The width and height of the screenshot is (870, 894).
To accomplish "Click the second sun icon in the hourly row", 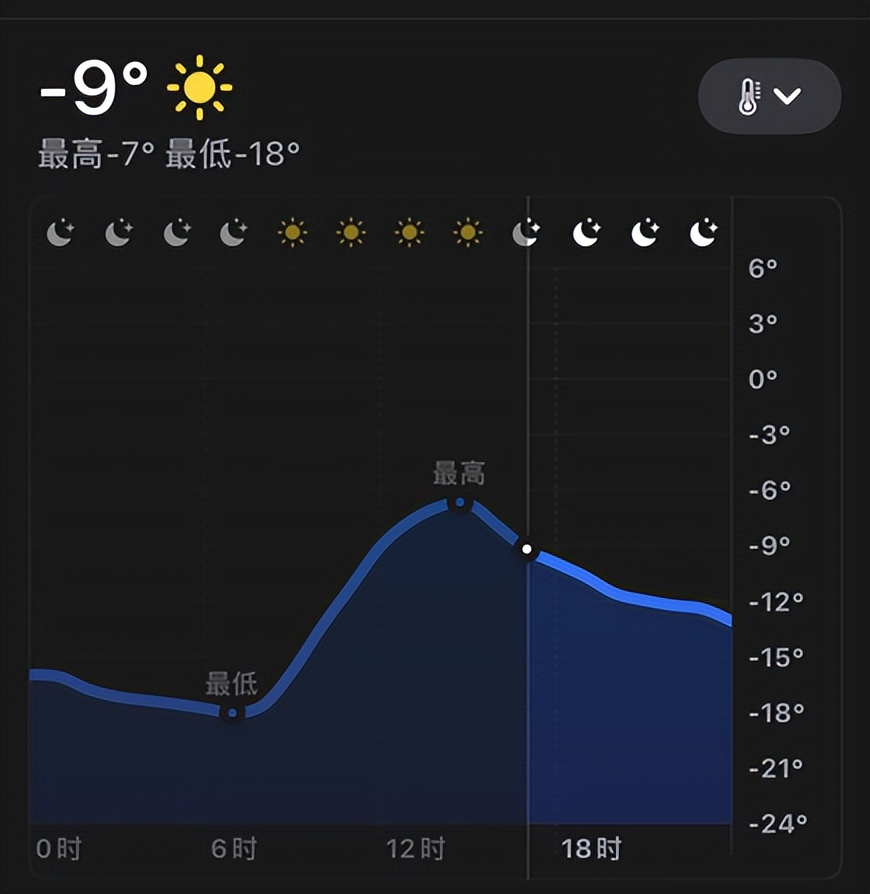I will (x=350, y=233).
